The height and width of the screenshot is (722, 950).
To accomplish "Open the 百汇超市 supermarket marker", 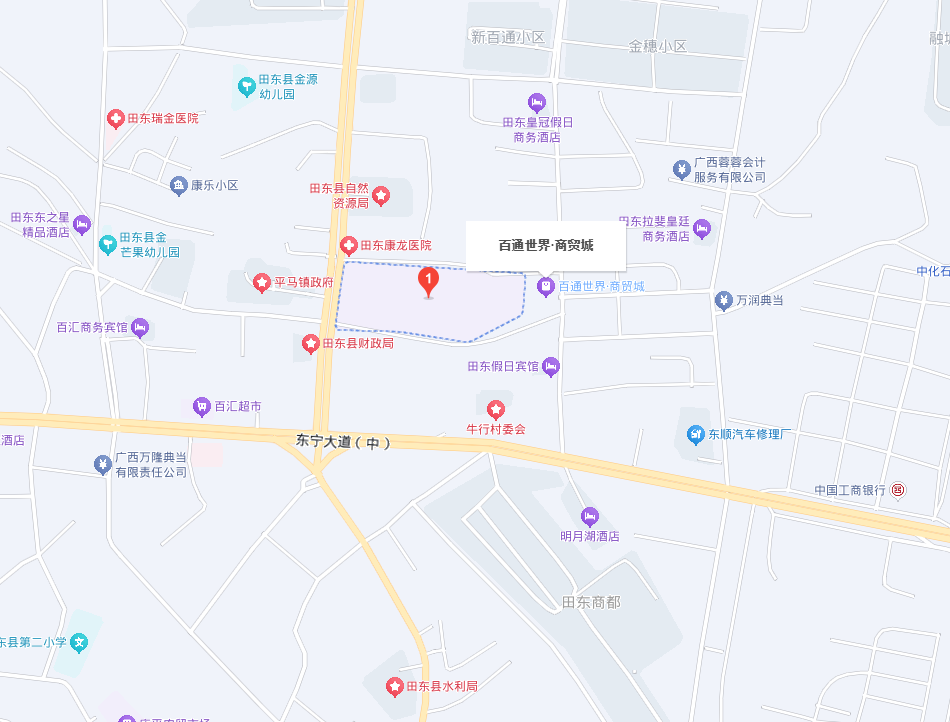I will pyautogui.click(x=202, y=406).
